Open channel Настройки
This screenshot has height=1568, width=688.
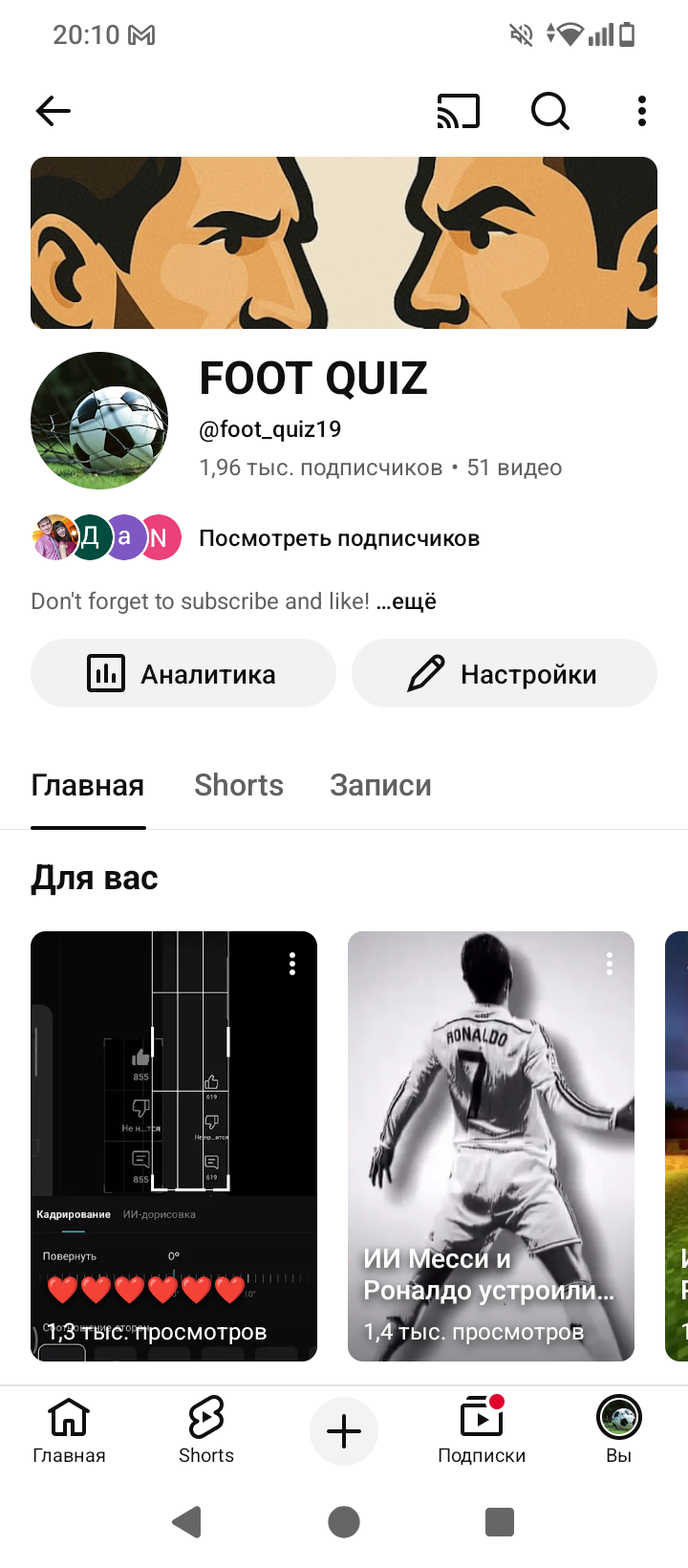[x=505, y=673]
